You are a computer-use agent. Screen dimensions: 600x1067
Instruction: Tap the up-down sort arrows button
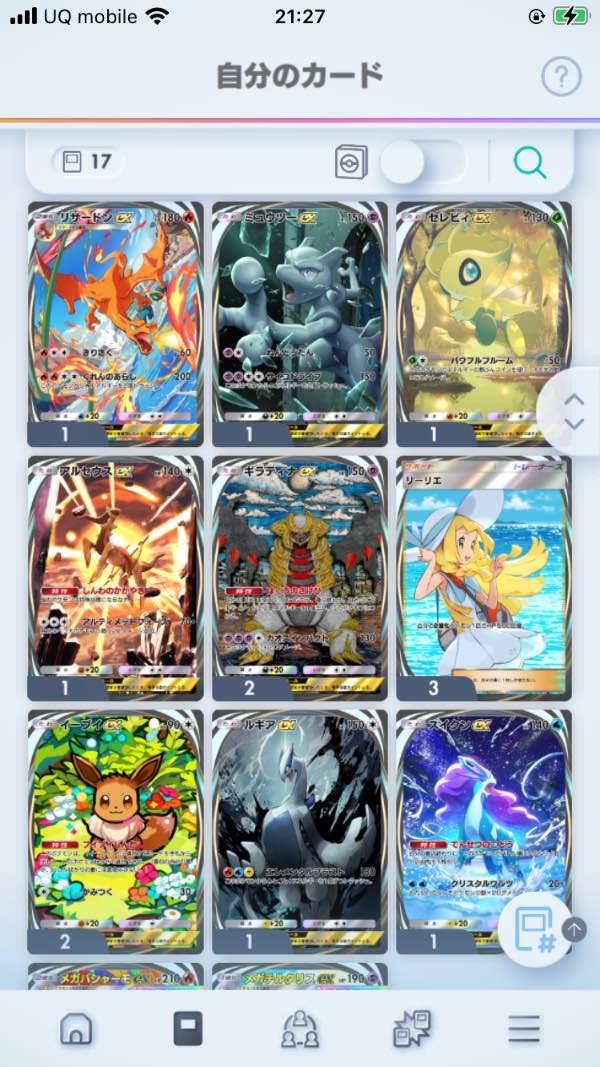point(573,411)
